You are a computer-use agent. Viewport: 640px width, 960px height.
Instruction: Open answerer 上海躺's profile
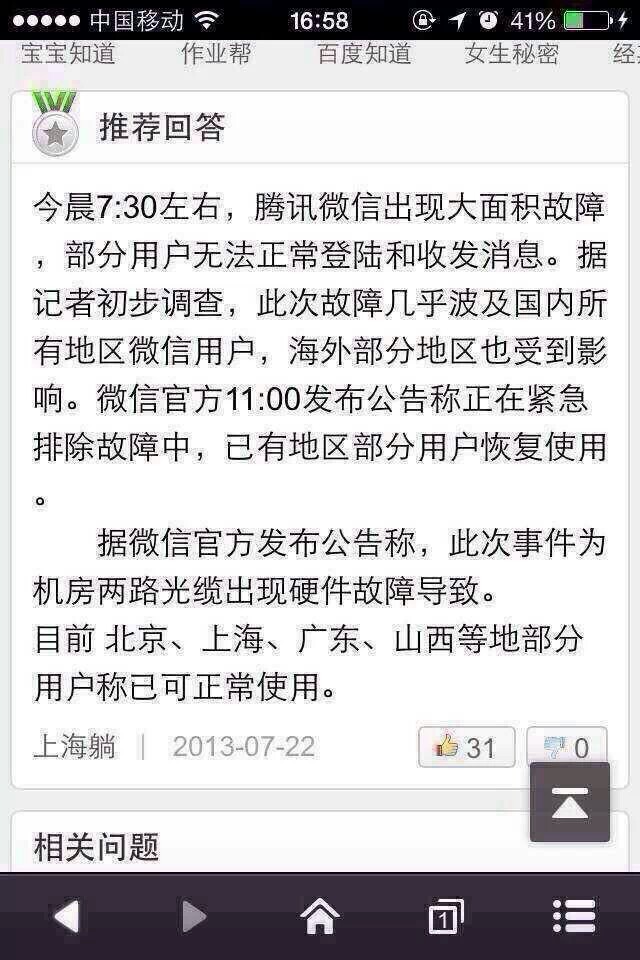coord(74,747)
